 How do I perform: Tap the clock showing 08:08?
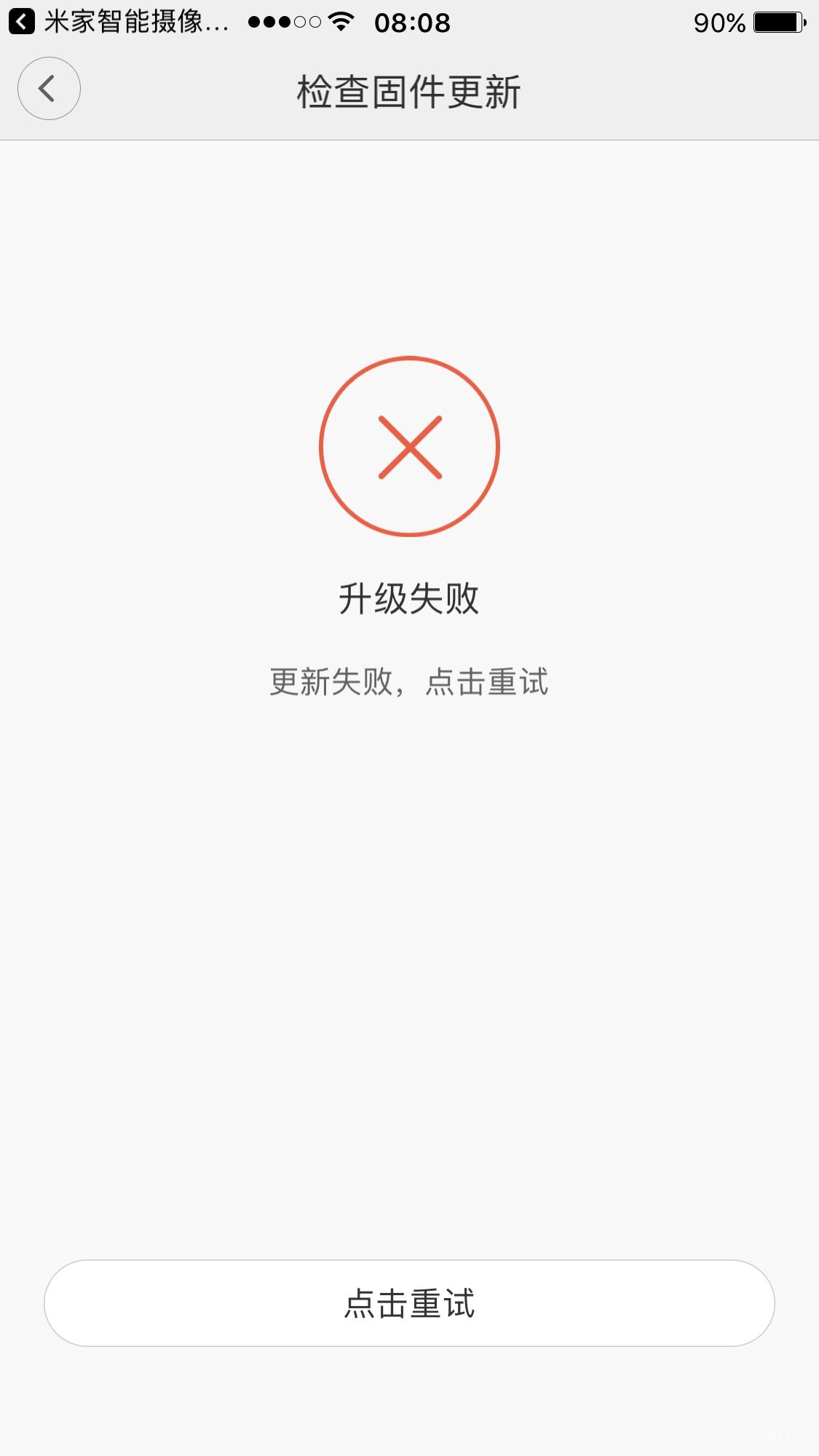click(x=412, y=22)
